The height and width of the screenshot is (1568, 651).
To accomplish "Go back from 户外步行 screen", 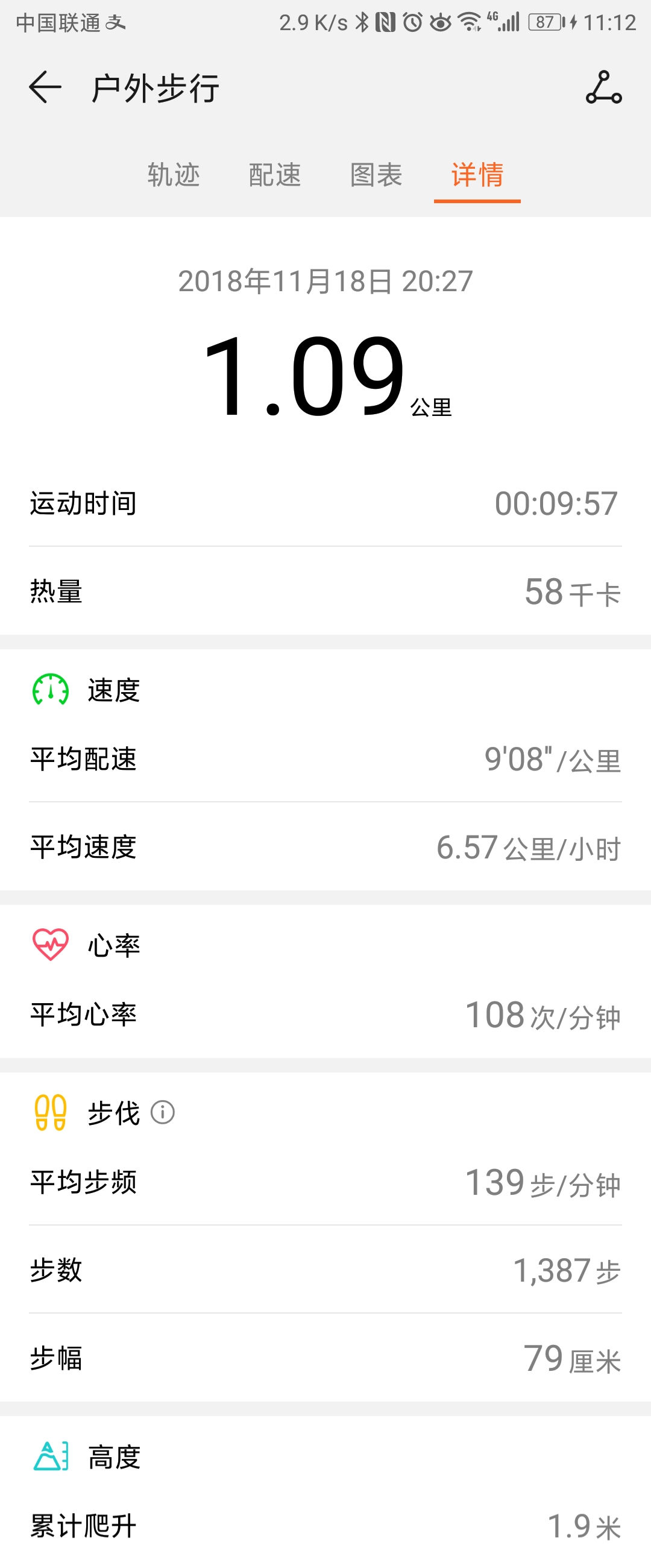I will click(x=45, y=87).
